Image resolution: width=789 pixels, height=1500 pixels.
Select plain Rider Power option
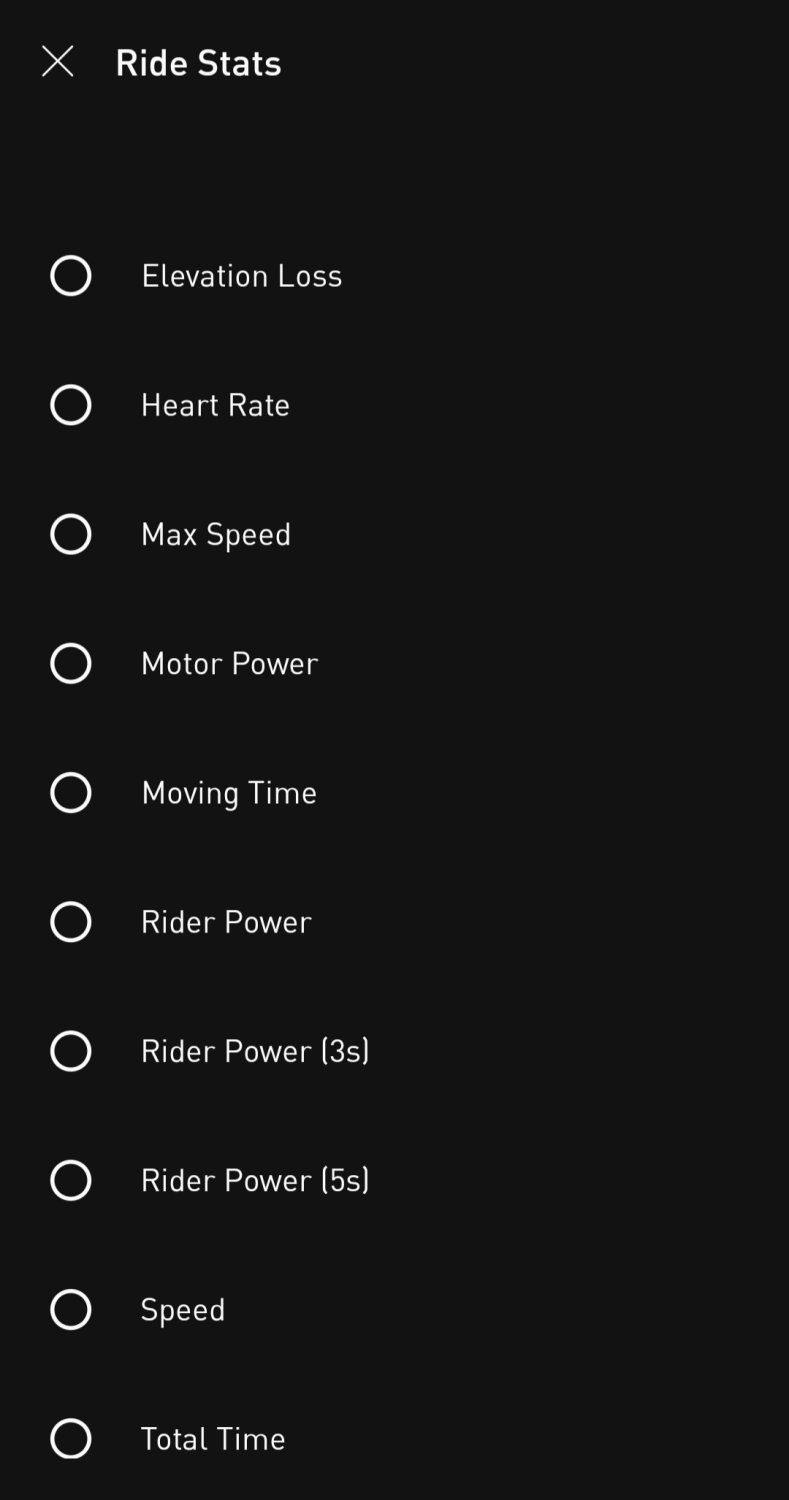(x=71, y=921)
